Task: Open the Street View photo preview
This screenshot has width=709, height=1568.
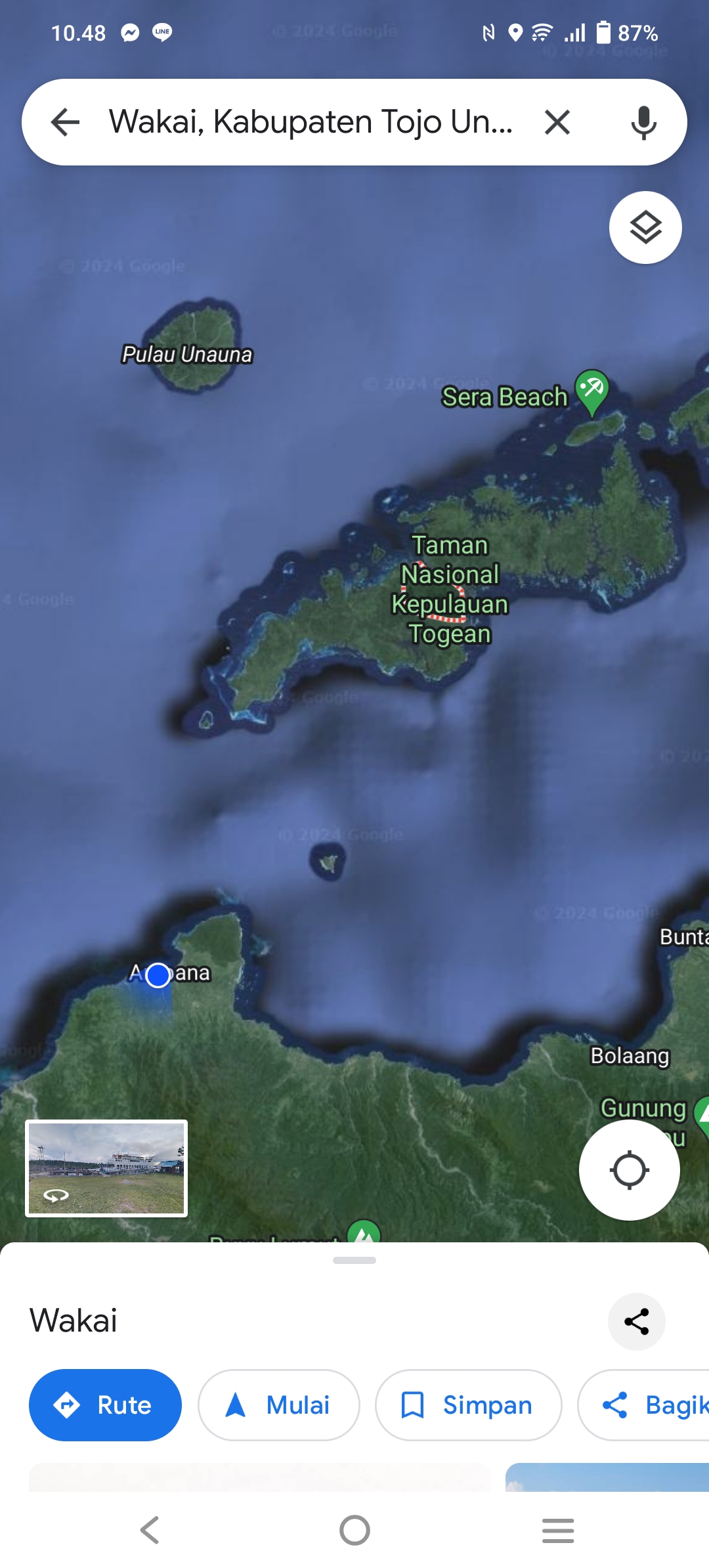Action: click(106, 1168)
